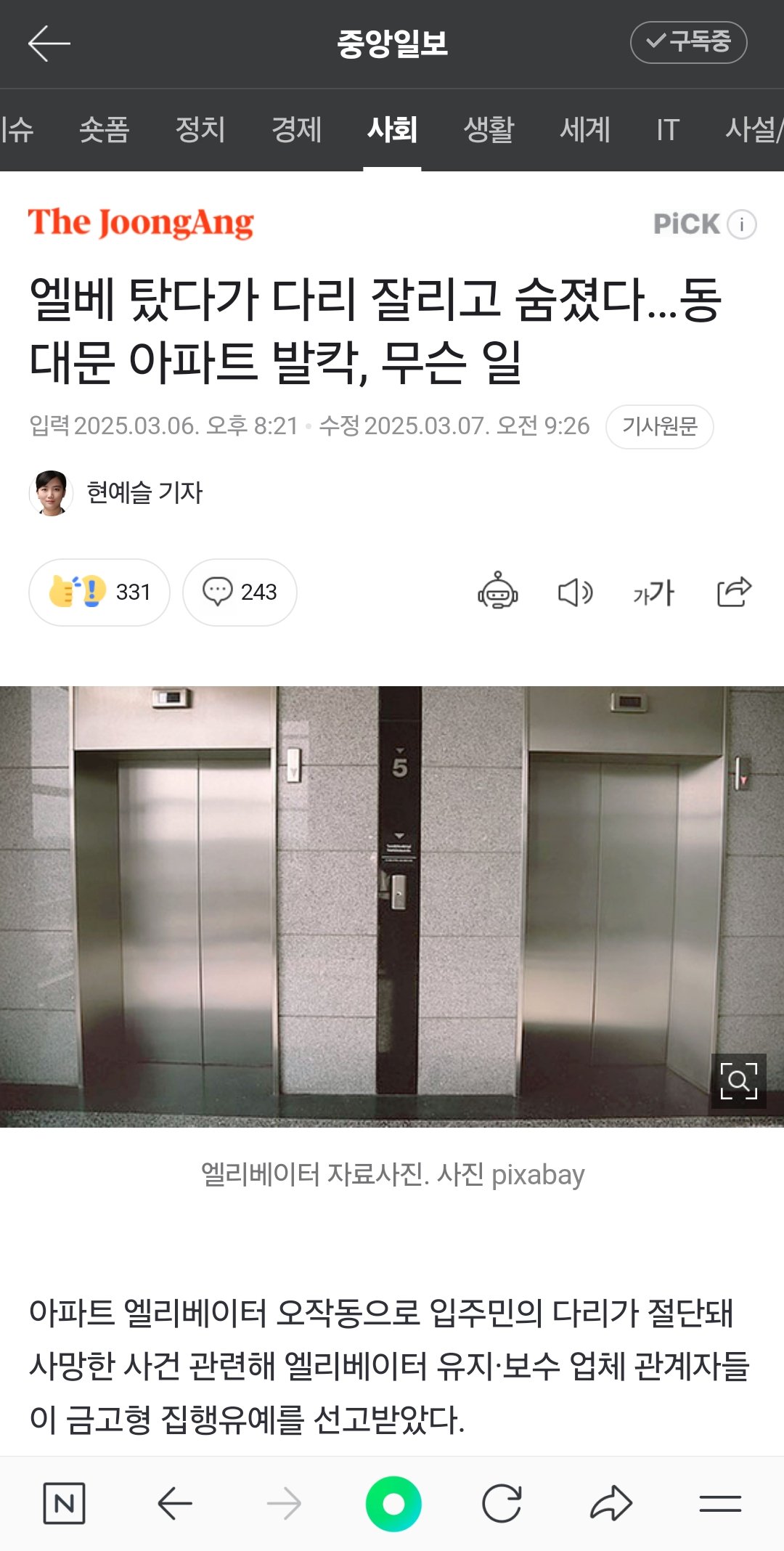Share this article
This screenshot has width=784, height=1551.
pos(733,591)
